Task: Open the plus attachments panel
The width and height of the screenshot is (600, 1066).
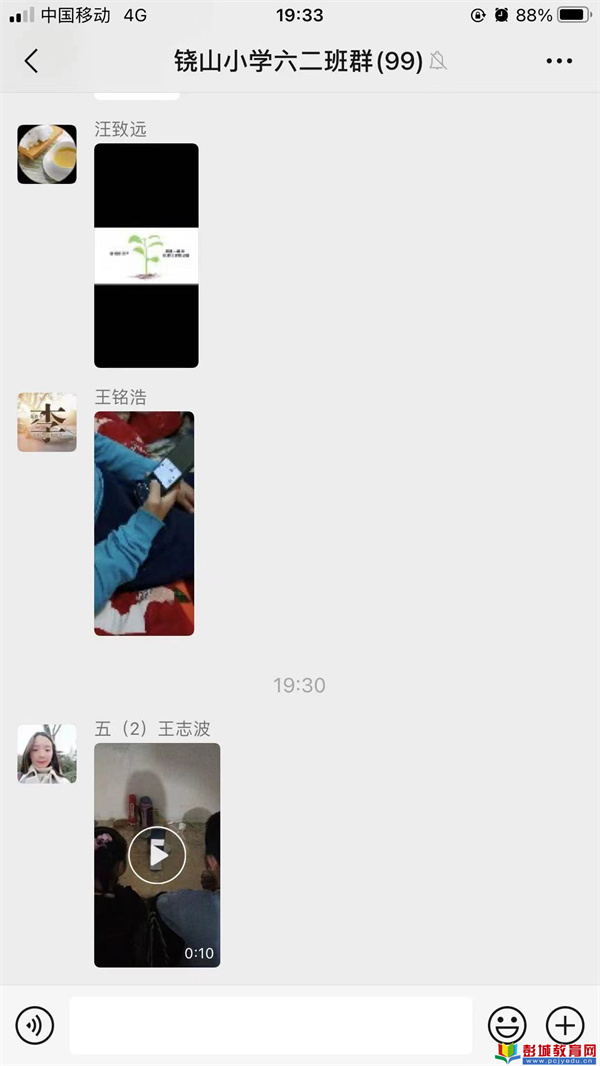Action: 565,1025
